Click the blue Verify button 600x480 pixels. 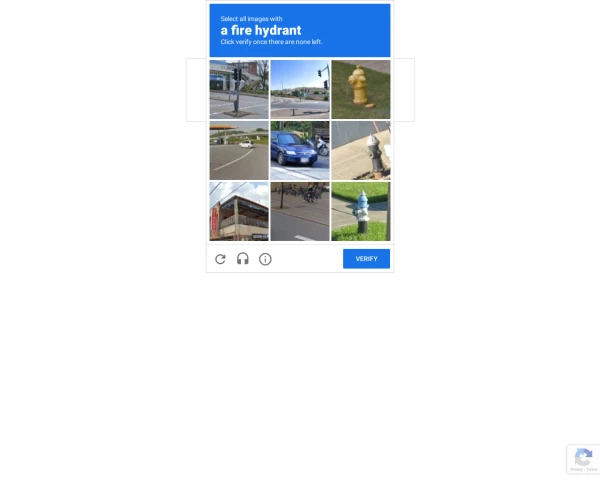click(x=366, y=259)
